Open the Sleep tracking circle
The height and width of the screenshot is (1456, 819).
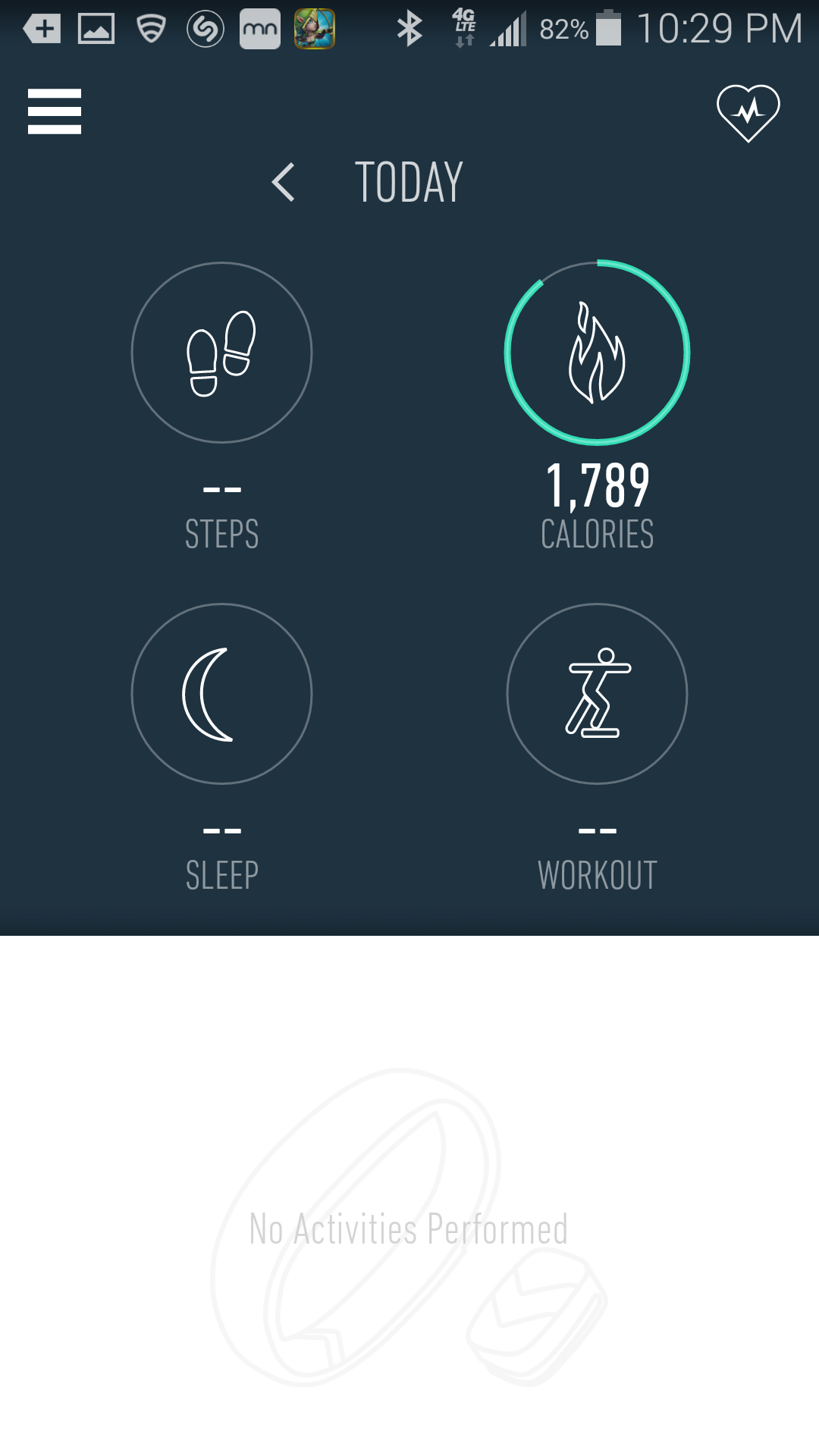(221, 694)
